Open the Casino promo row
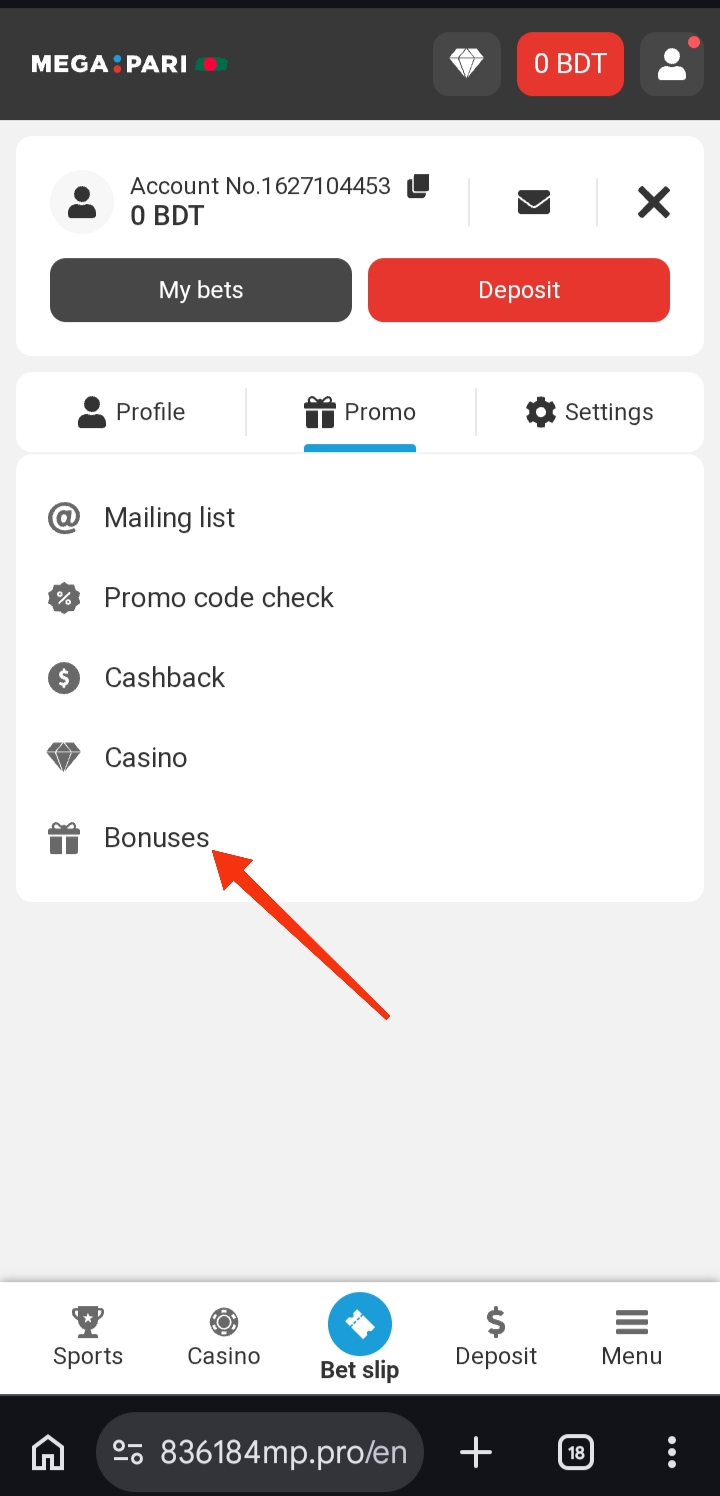720x1496 pixels. coord(145,758)
